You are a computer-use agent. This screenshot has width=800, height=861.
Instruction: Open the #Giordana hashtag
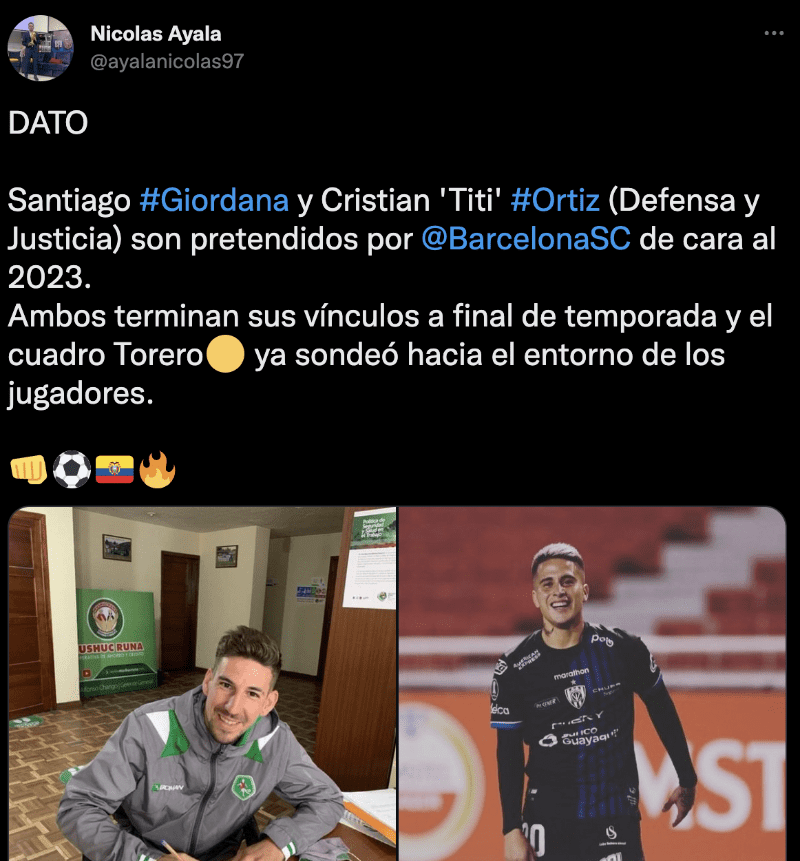click(x=213, y=201)
